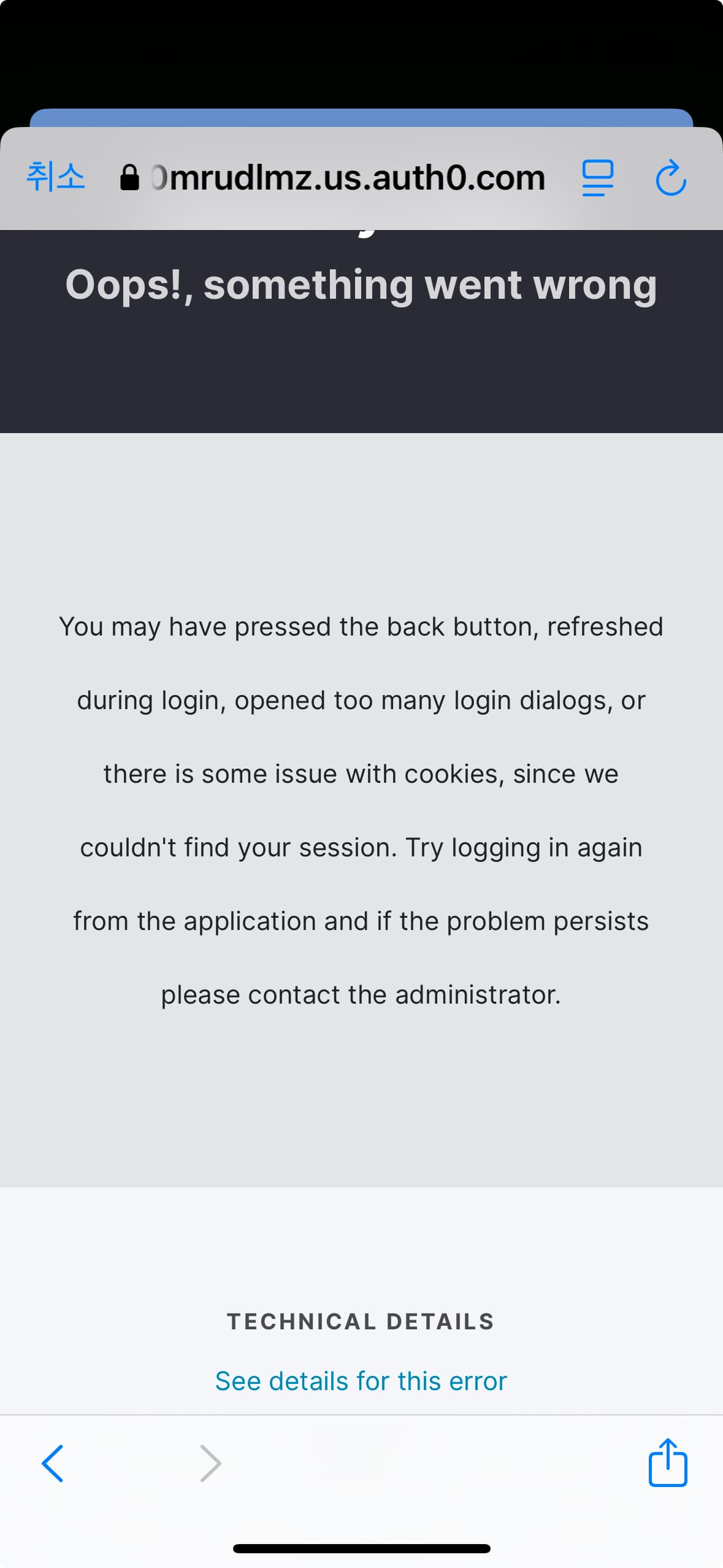723x1568 pixels.
Task: Go back with the browser back arrow
Action: [53, 1463]
